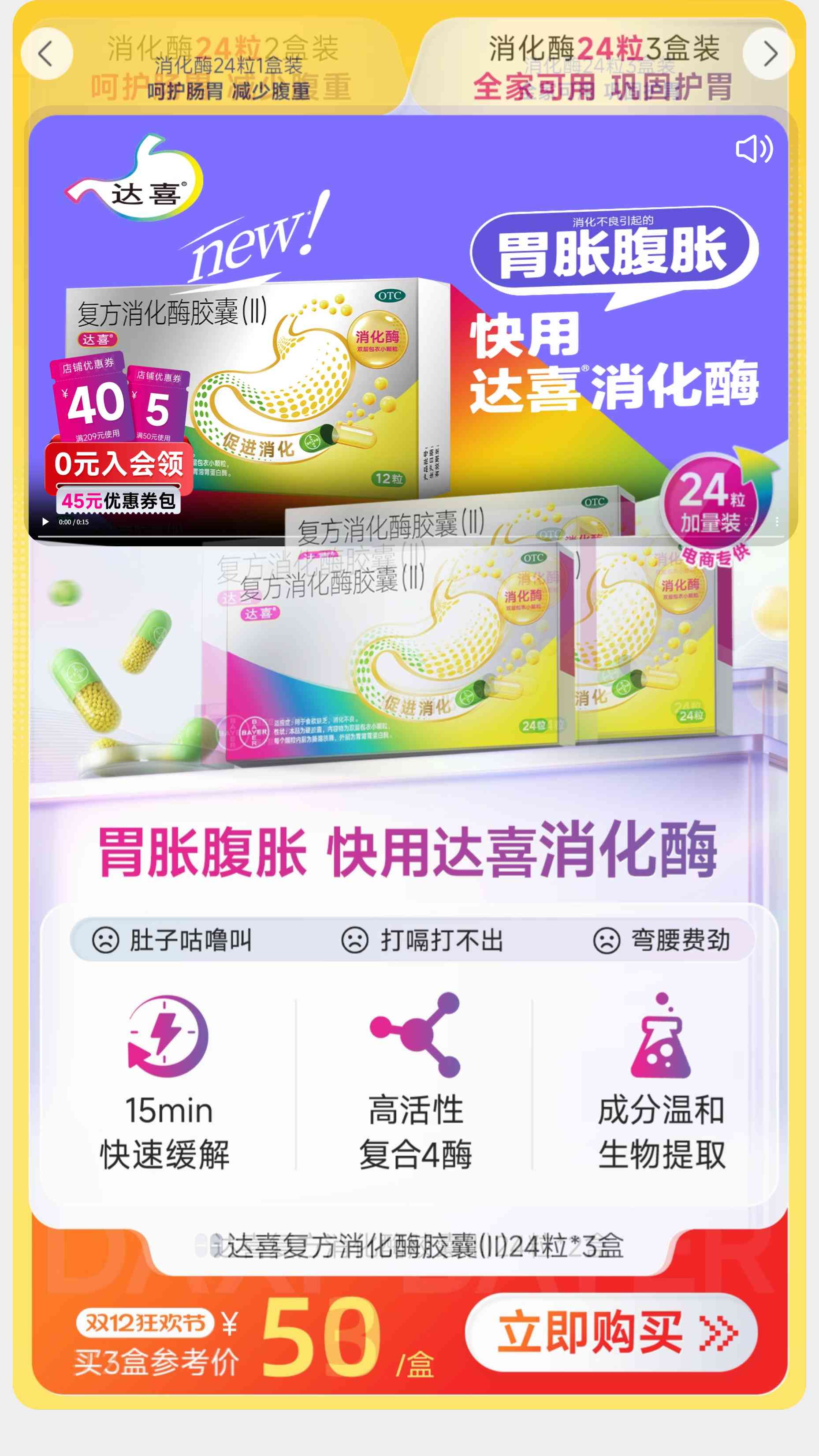
Task: Claim the 0元入会领 coupon pack
Action: coord(119,478)
